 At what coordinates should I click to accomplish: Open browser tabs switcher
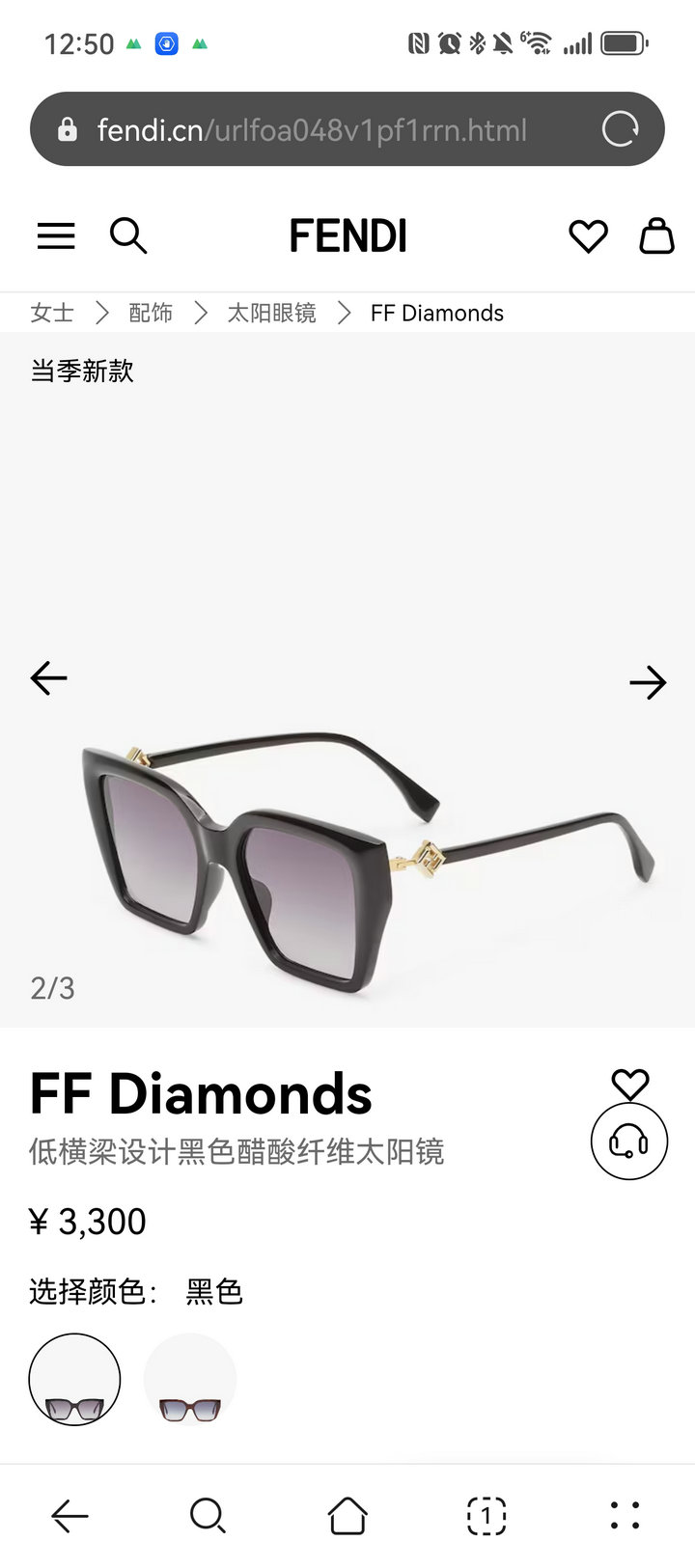click(x=486, y=1516)
